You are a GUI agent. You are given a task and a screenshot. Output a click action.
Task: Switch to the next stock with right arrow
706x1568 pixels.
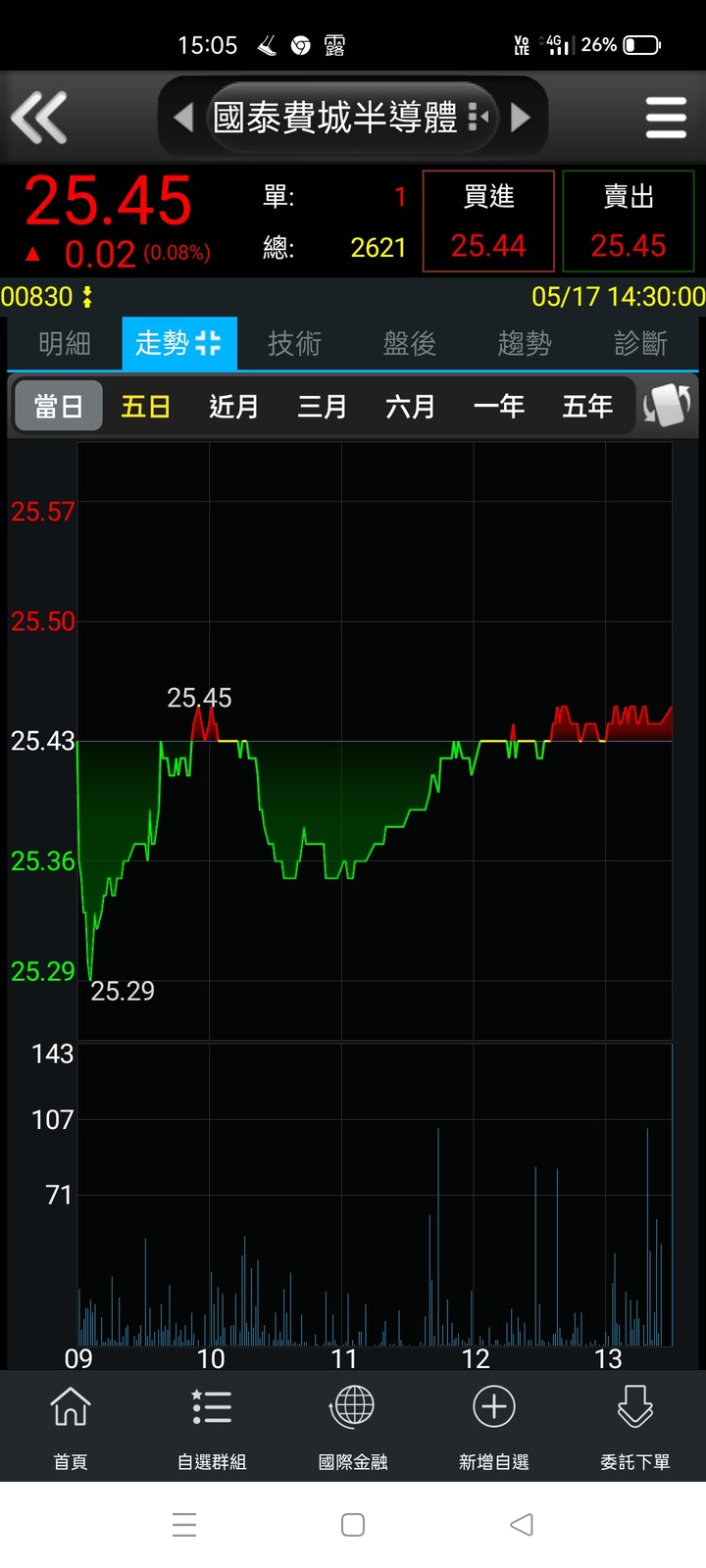tap(522, 118)
